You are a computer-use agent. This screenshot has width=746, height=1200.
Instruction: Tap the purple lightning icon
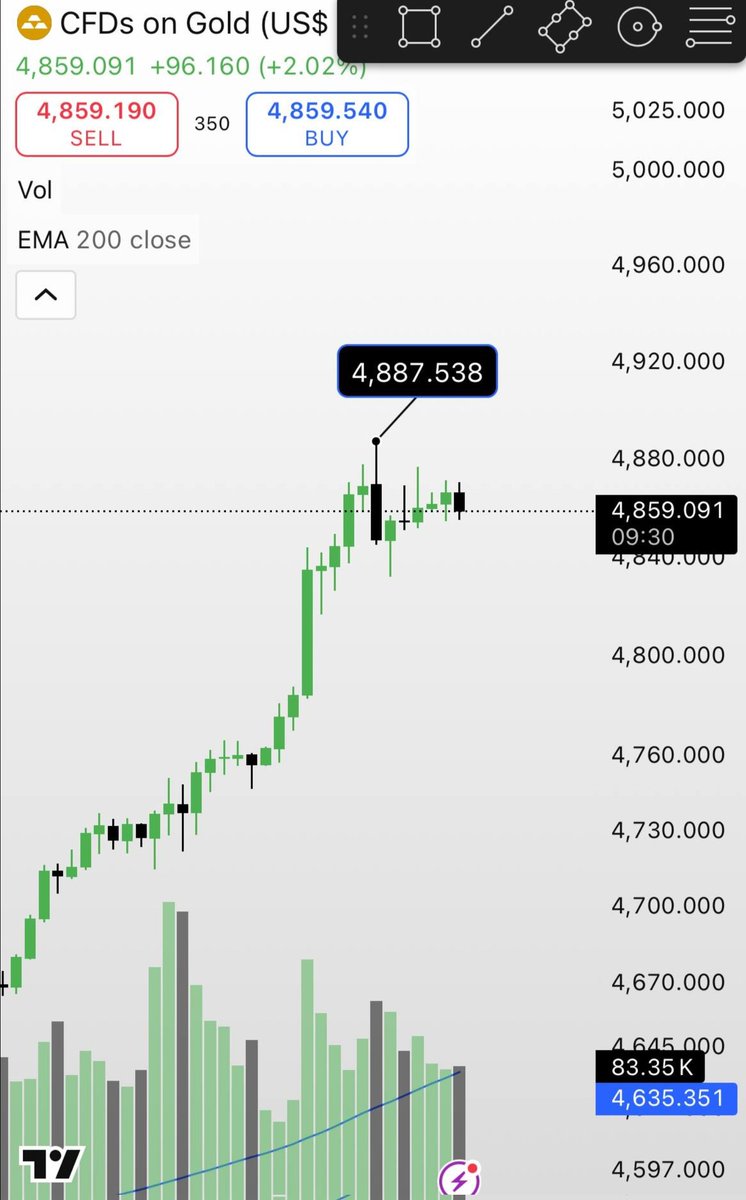[x=458, y=1178]
